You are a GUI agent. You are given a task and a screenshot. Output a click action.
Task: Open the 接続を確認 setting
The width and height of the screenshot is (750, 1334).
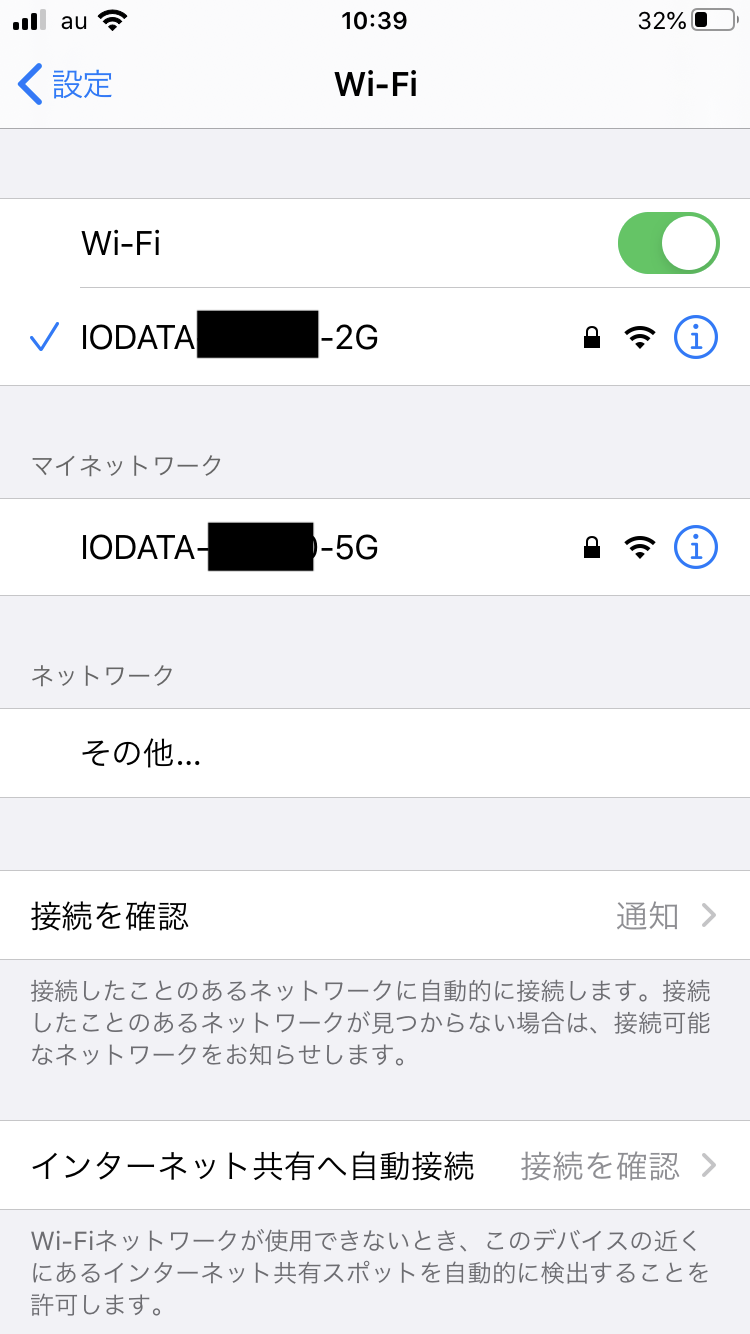[x=375, y=915]
